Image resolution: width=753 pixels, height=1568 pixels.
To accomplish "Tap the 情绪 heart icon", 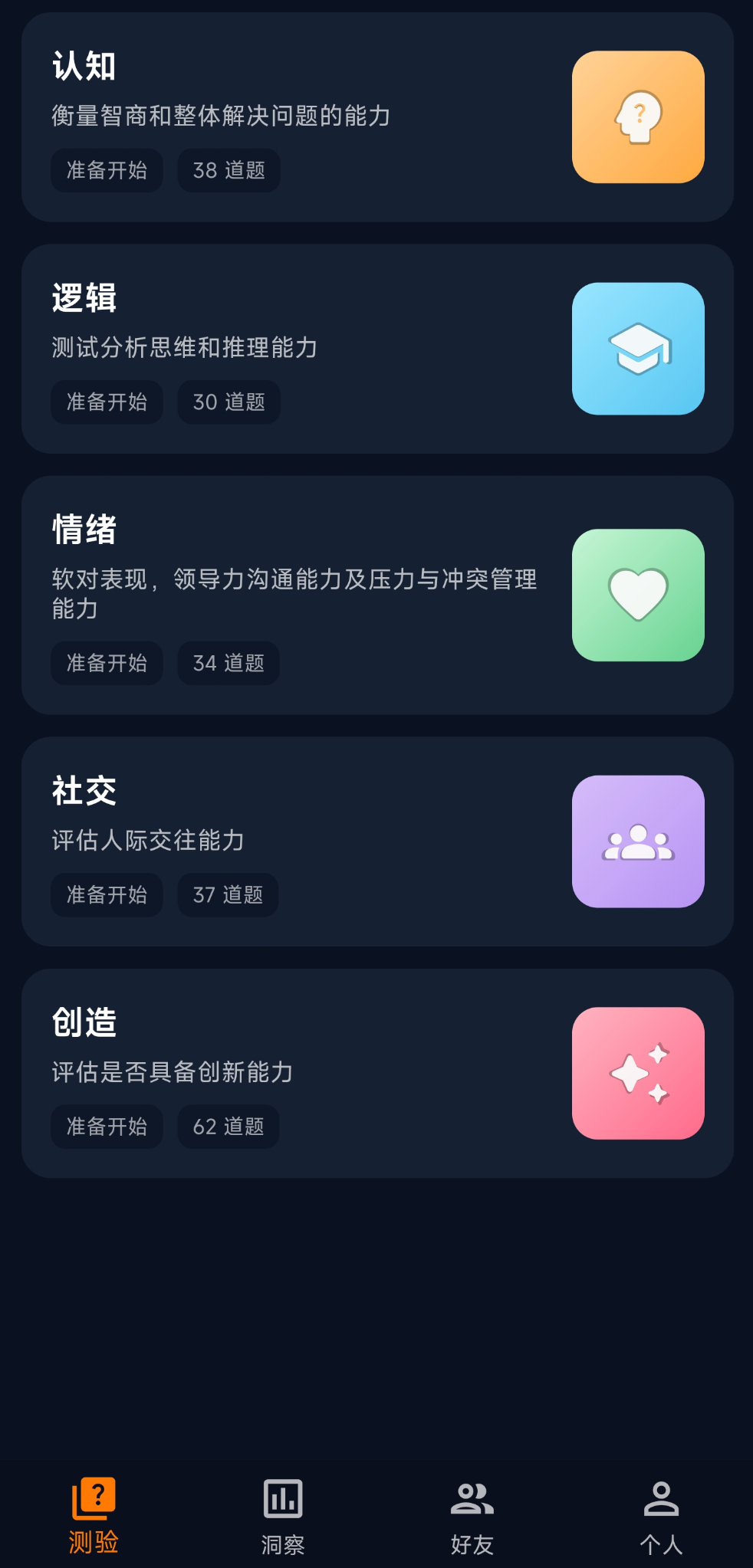I will [640, 594].
